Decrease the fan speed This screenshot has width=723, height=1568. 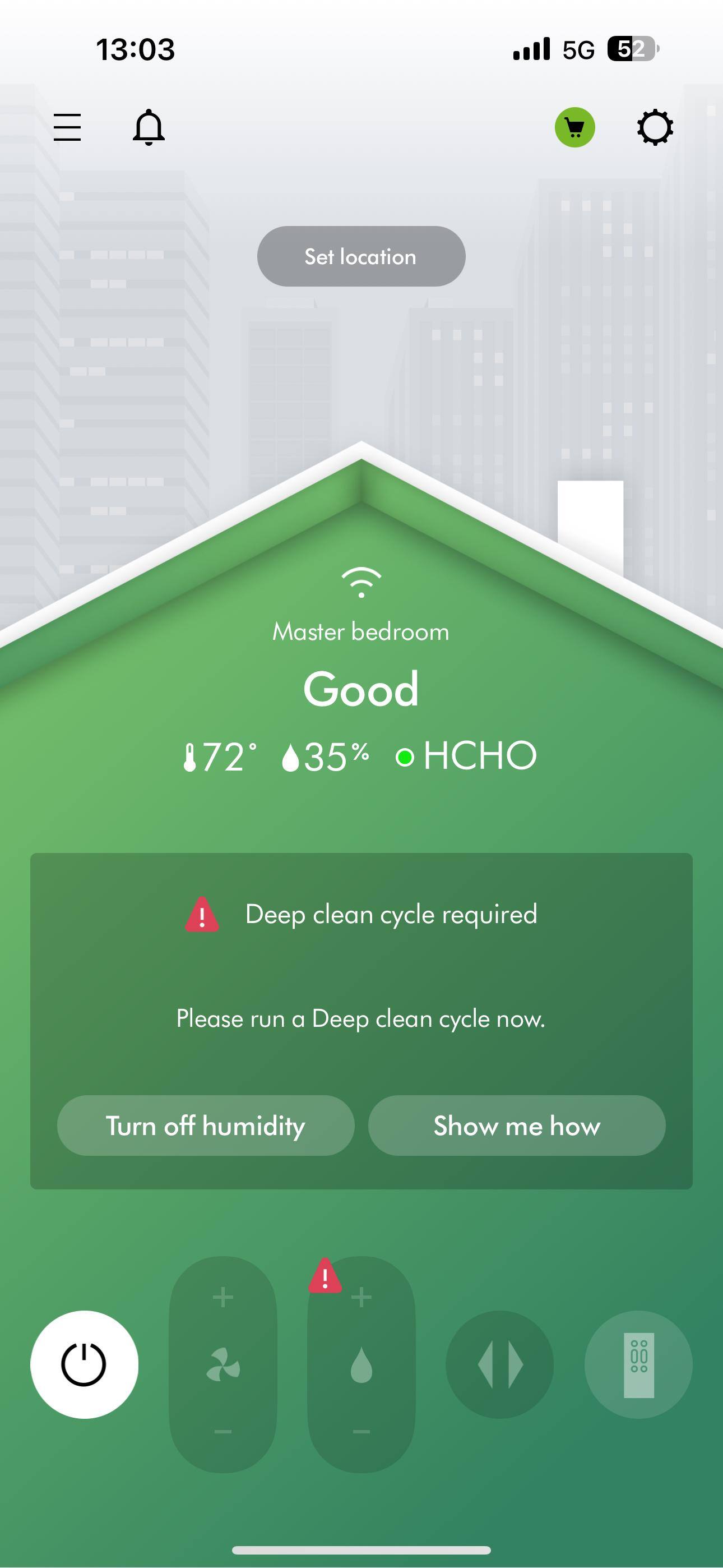(223, 1431)
